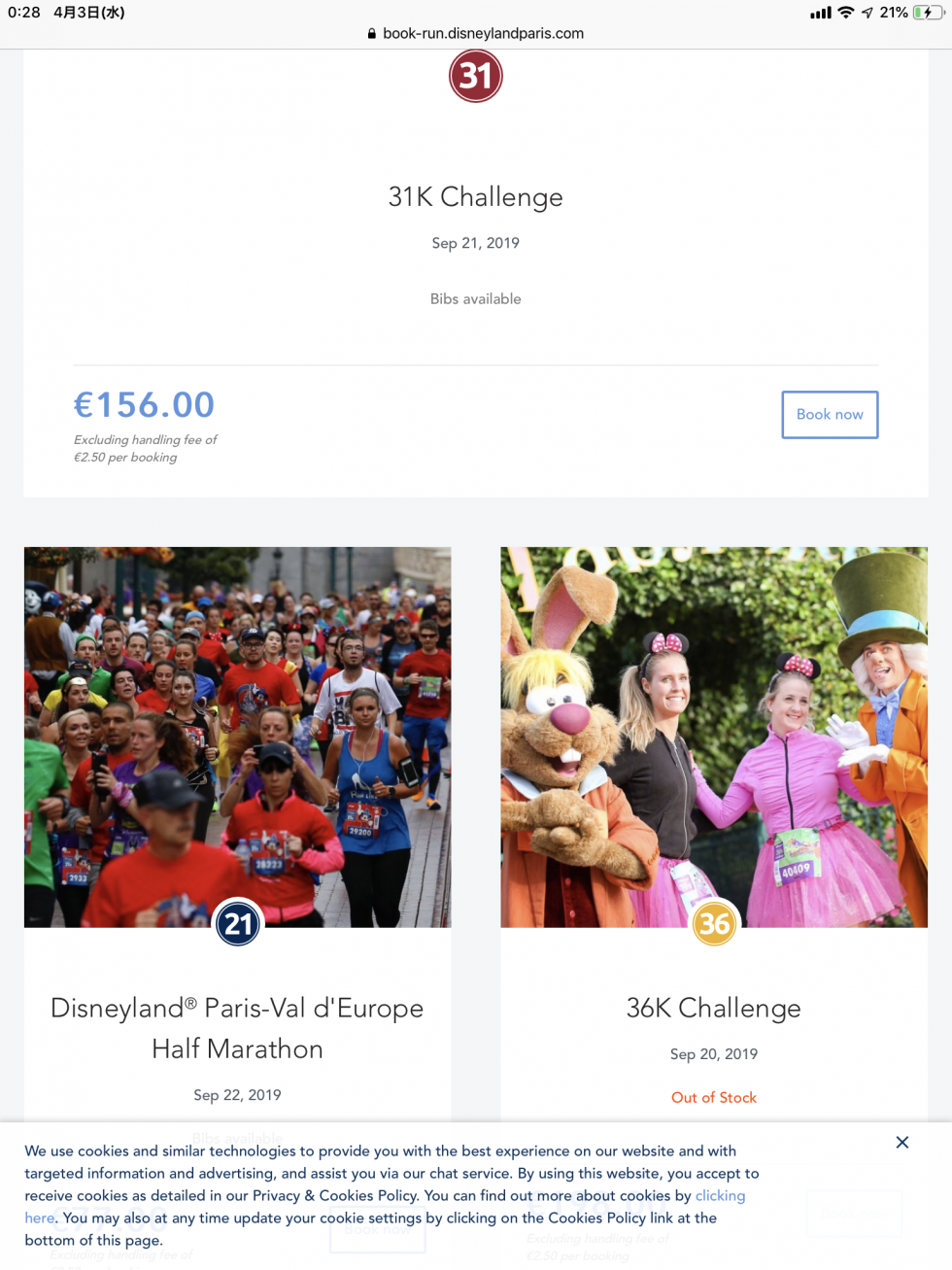Open the 36K Challenge photo card
Viewport: 952px width, 1270px height.
pyautogui.click(x=714, y=737)
